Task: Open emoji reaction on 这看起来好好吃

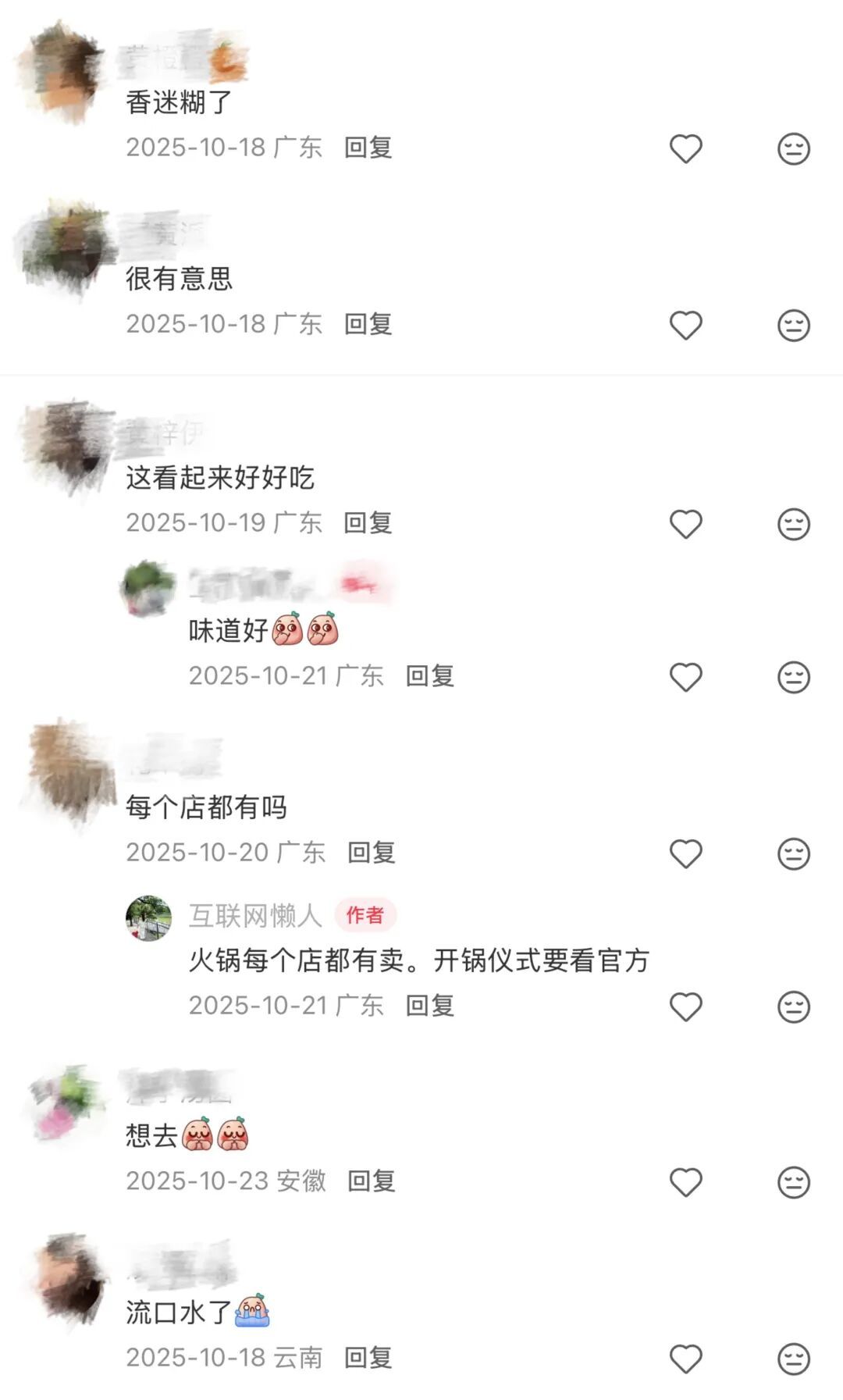Action: 794,525
